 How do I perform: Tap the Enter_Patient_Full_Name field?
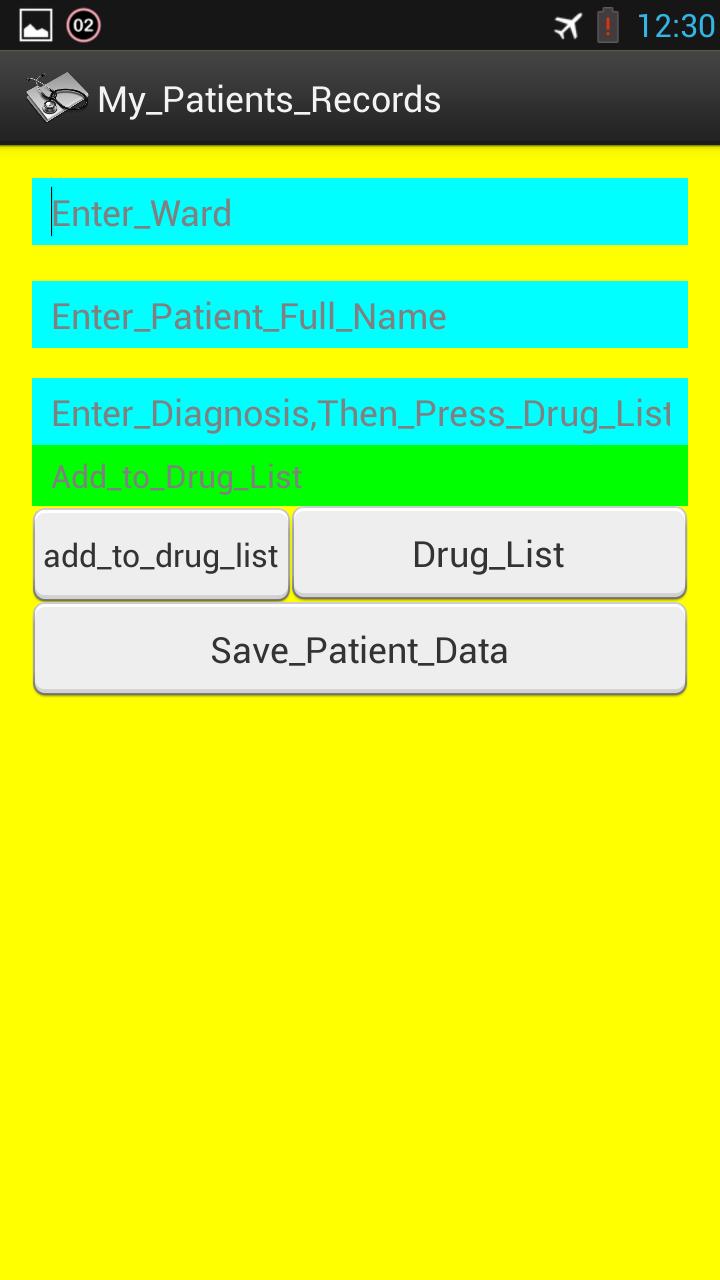tap(360, 315)
